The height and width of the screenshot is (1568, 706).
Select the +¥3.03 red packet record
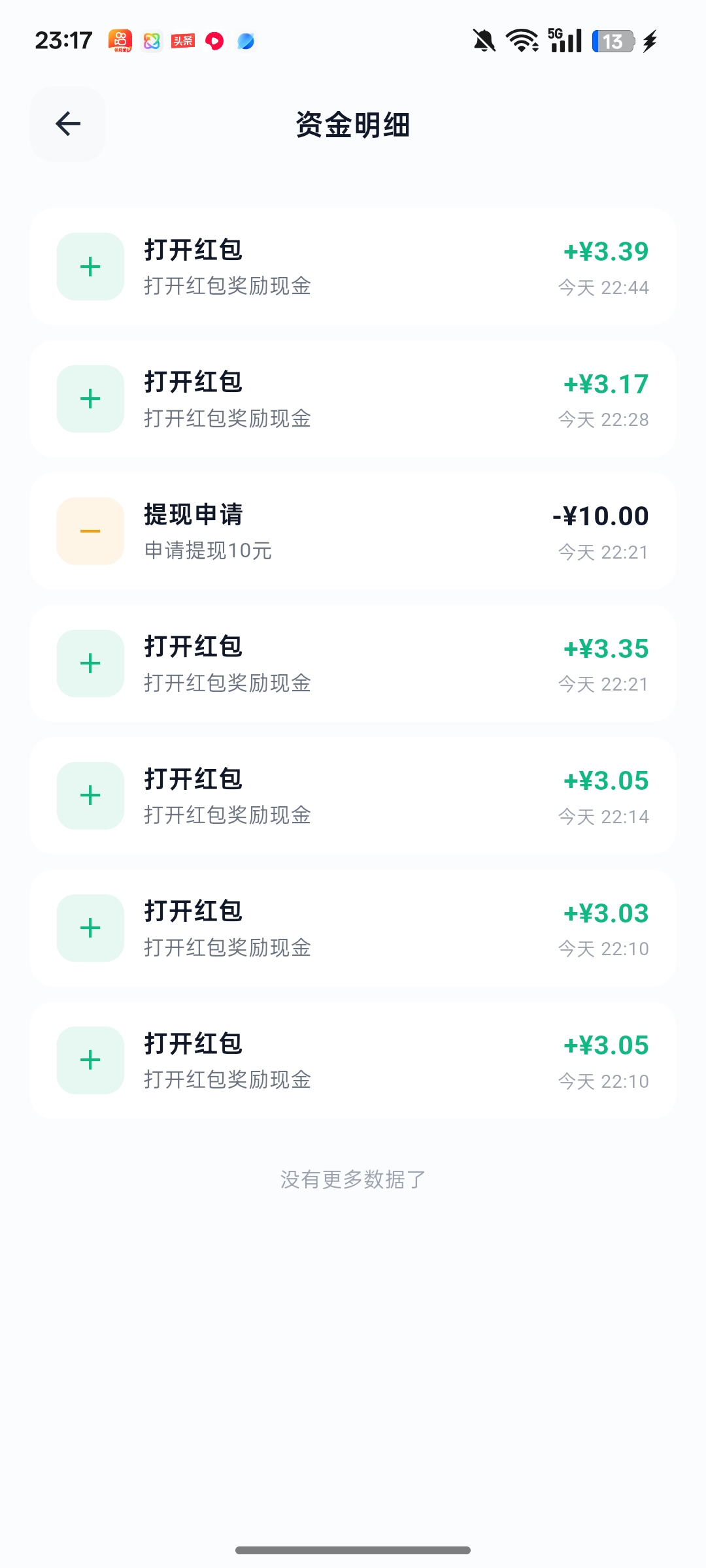tap(353, 928)
